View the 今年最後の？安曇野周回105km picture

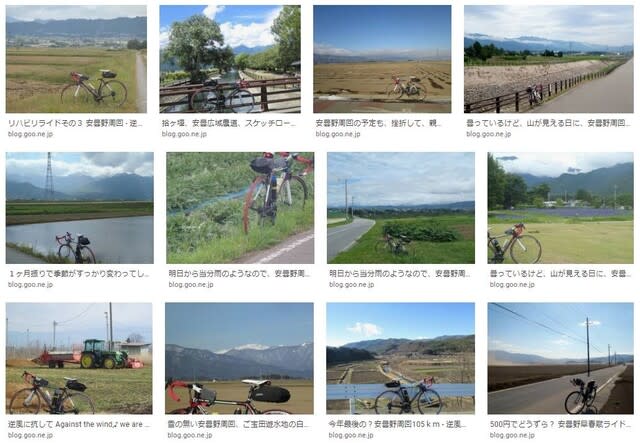pyautogui.click(x=400, y=358)
